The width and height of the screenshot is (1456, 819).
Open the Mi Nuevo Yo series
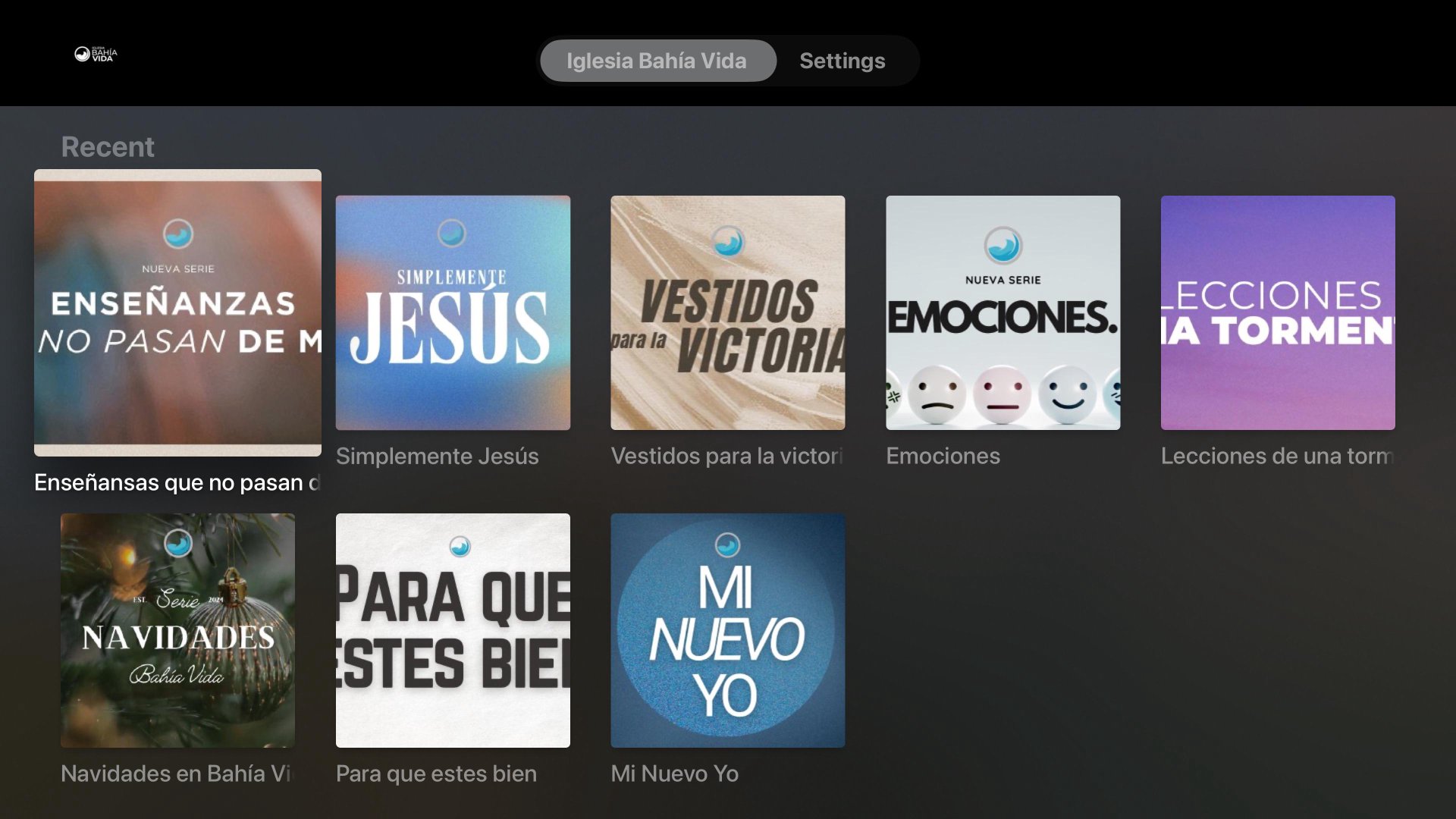tap(727, 630)
